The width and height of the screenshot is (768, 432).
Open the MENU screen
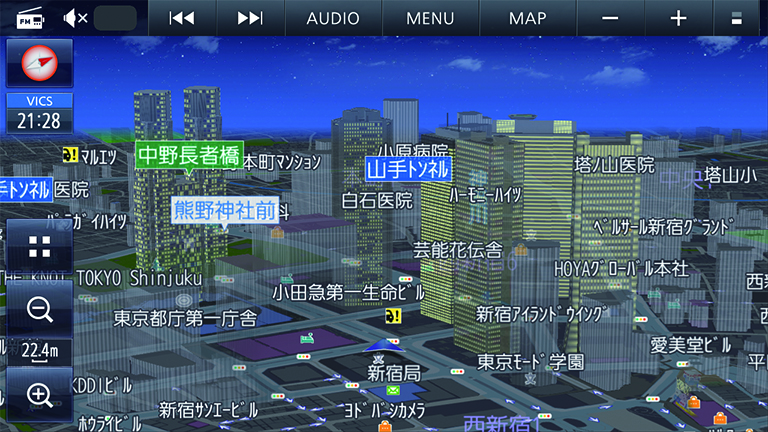click(x=430, y=18)
